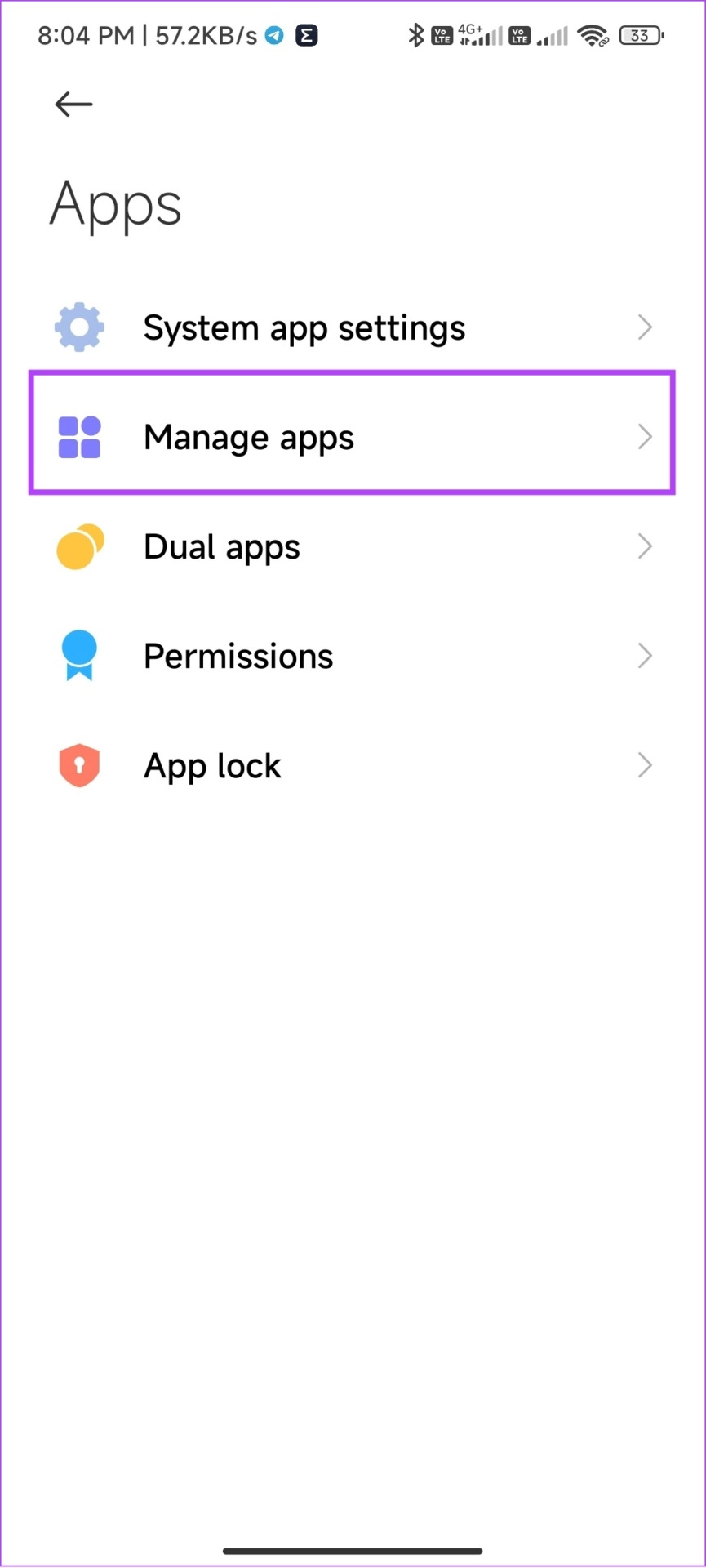The image size is (706, 1568).
Task: Open Manage apps
Action: click(x=353, y=437)
